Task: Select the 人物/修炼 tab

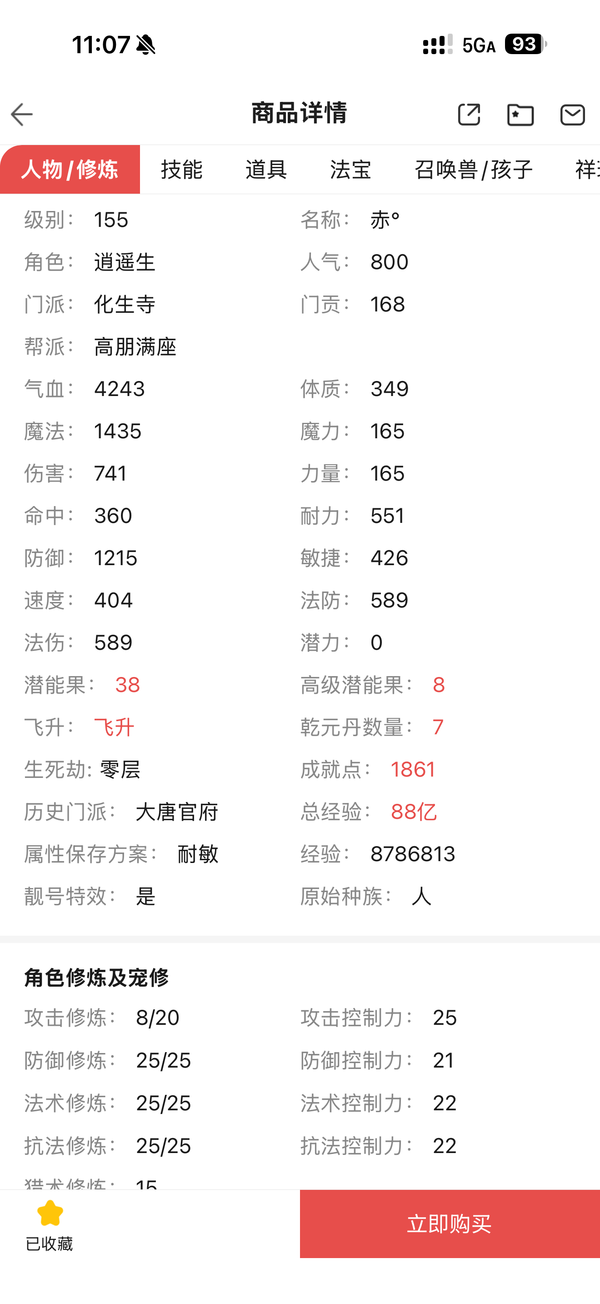Action: click(70, 169)
